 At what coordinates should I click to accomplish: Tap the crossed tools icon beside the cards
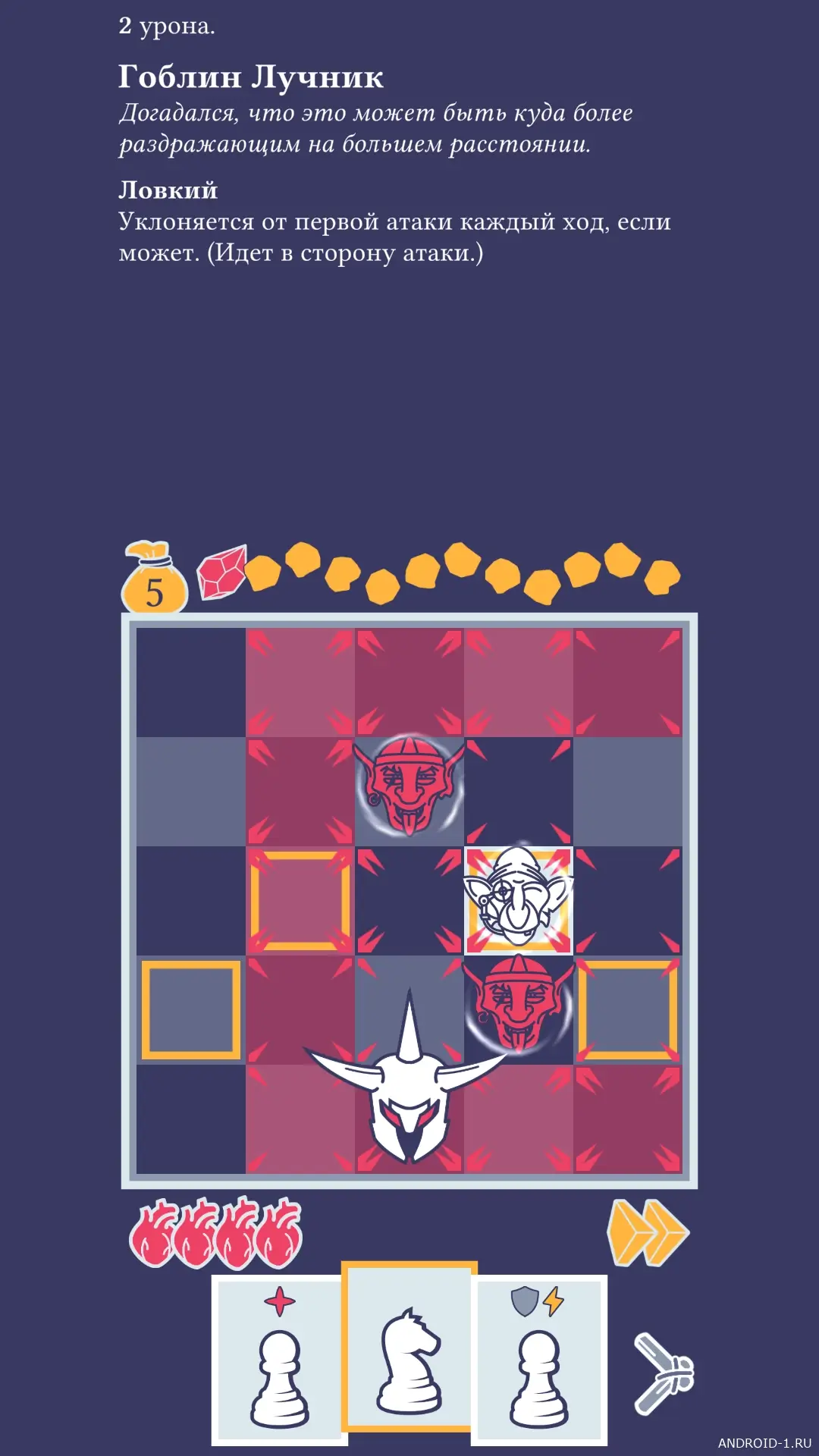(663, 1373)
